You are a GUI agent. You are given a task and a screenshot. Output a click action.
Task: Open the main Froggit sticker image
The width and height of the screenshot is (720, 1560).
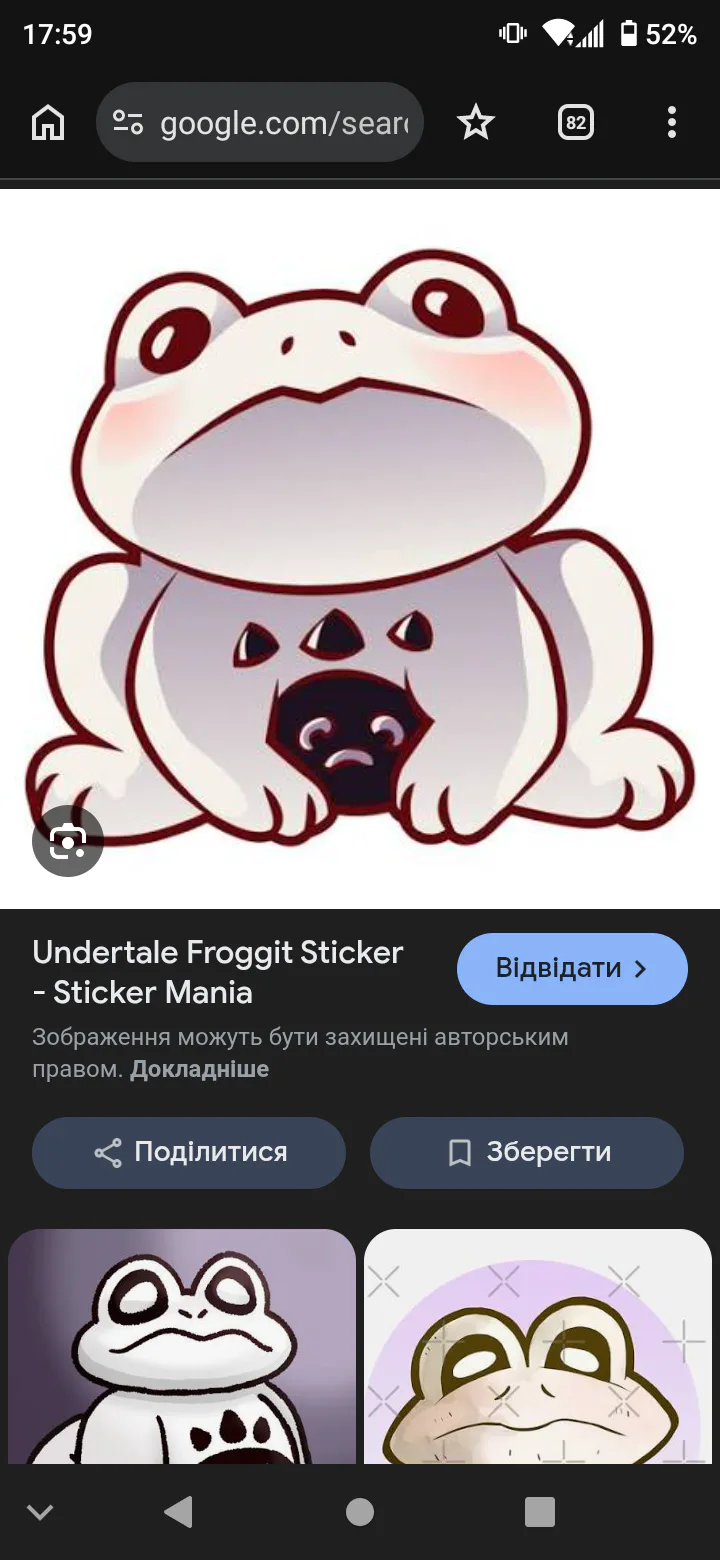(360, 548)
